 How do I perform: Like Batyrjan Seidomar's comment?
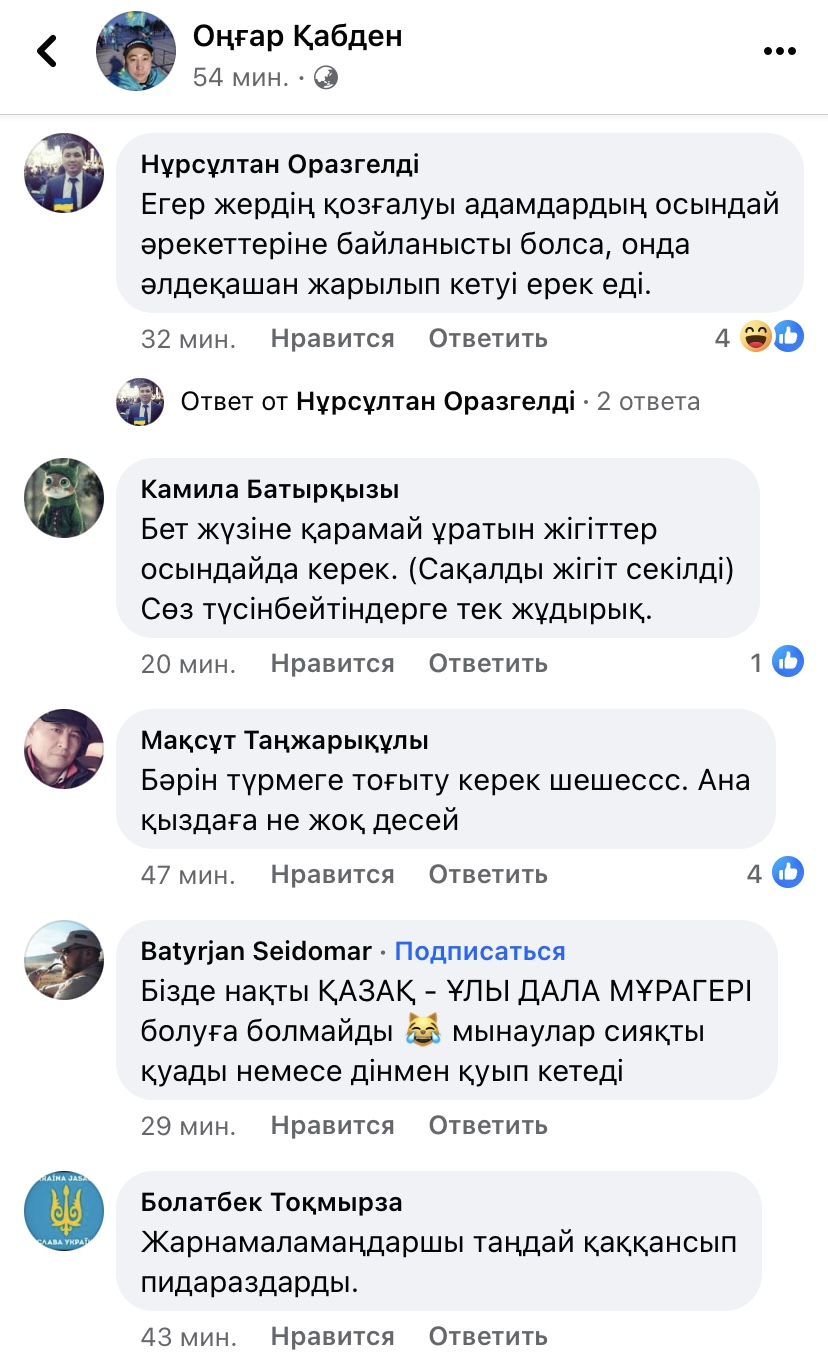pos(332,1126)
